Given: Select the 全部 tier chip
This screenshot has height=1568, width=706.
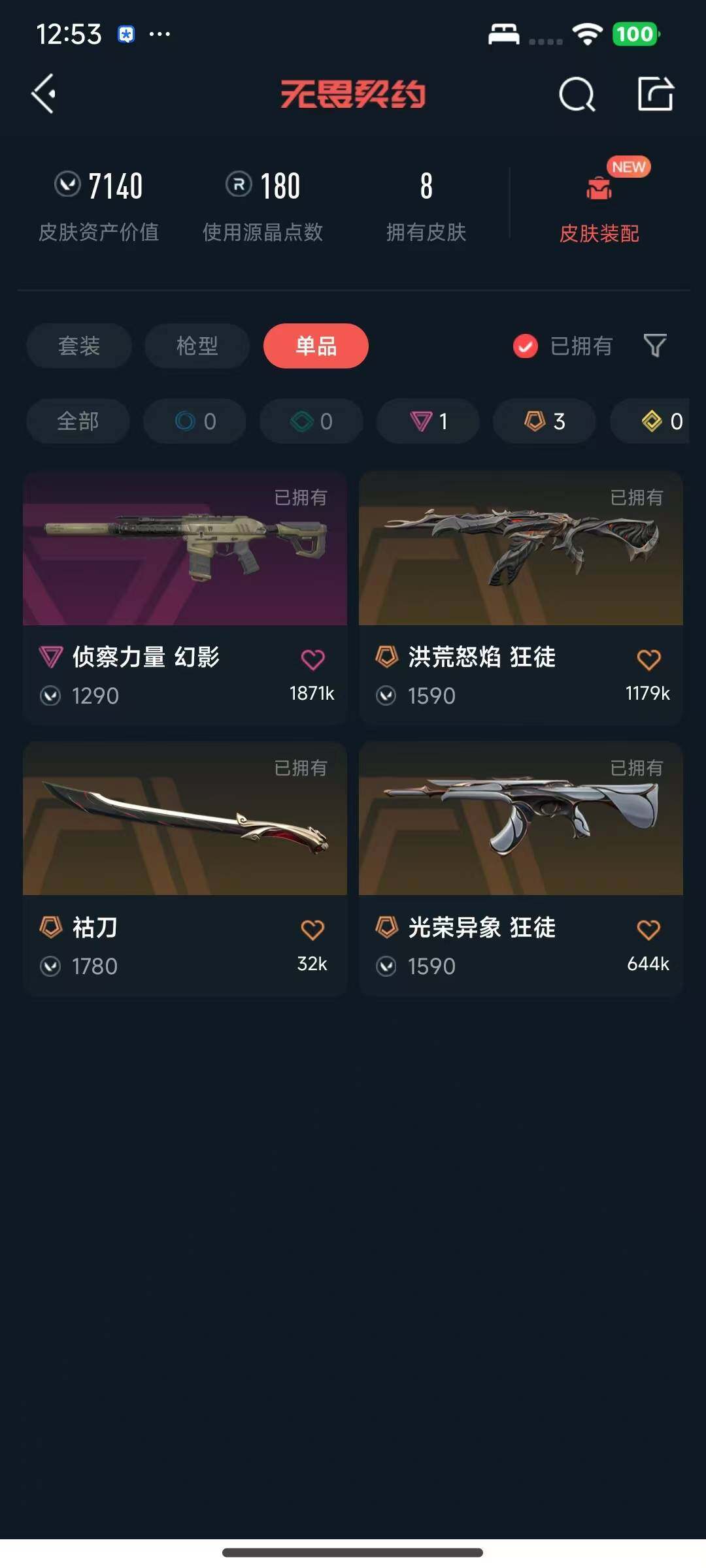Looking at the screenshot, I should tap(78, 421).
